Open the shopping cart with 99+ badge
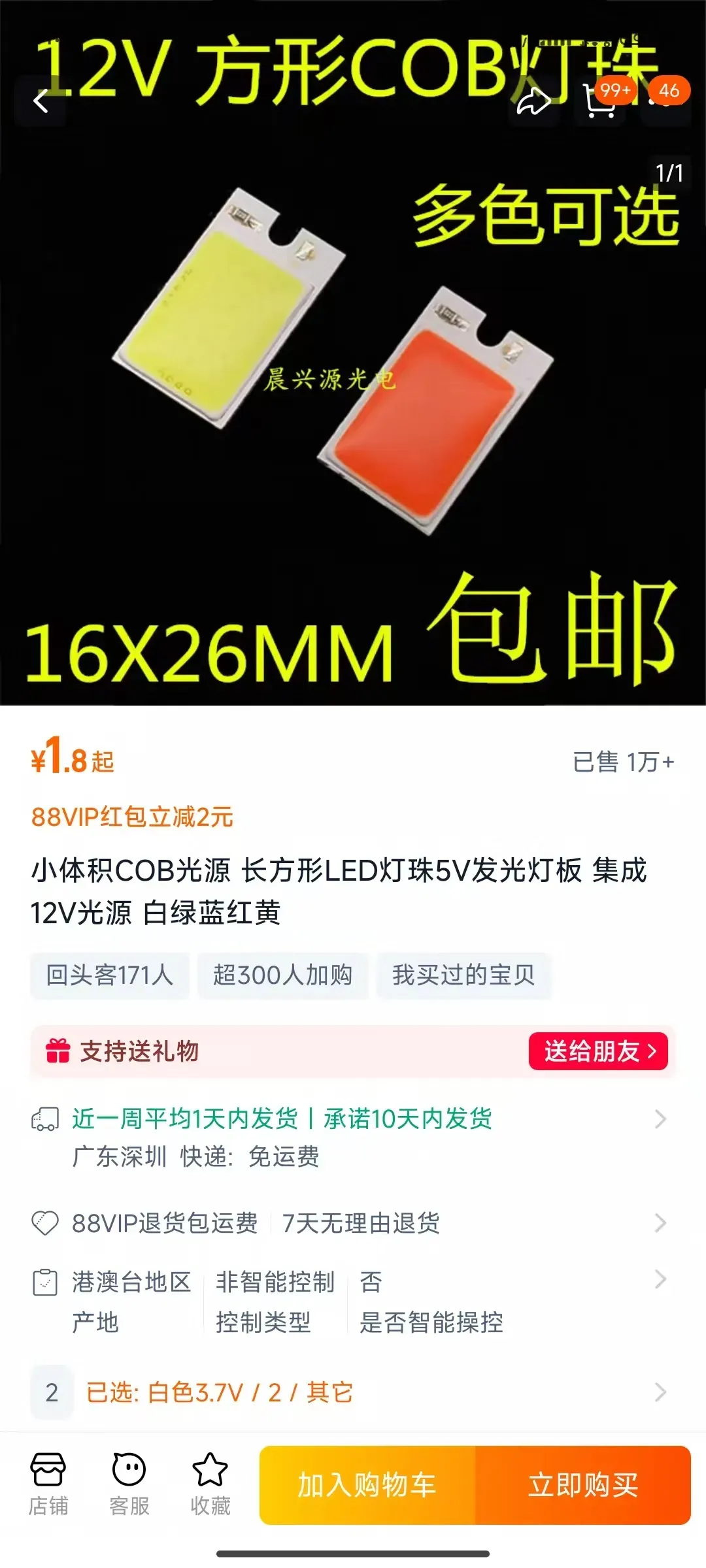 pyautogui.click(x=601, y=101)
